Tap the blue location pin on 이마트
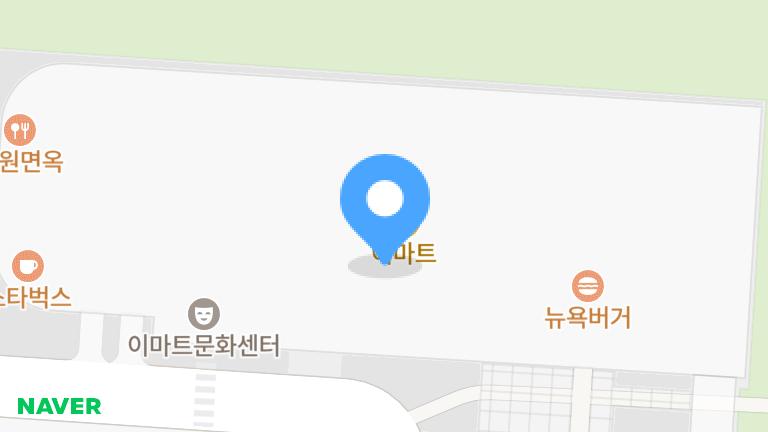Screen dimensions: 768x432 [385, 200]
